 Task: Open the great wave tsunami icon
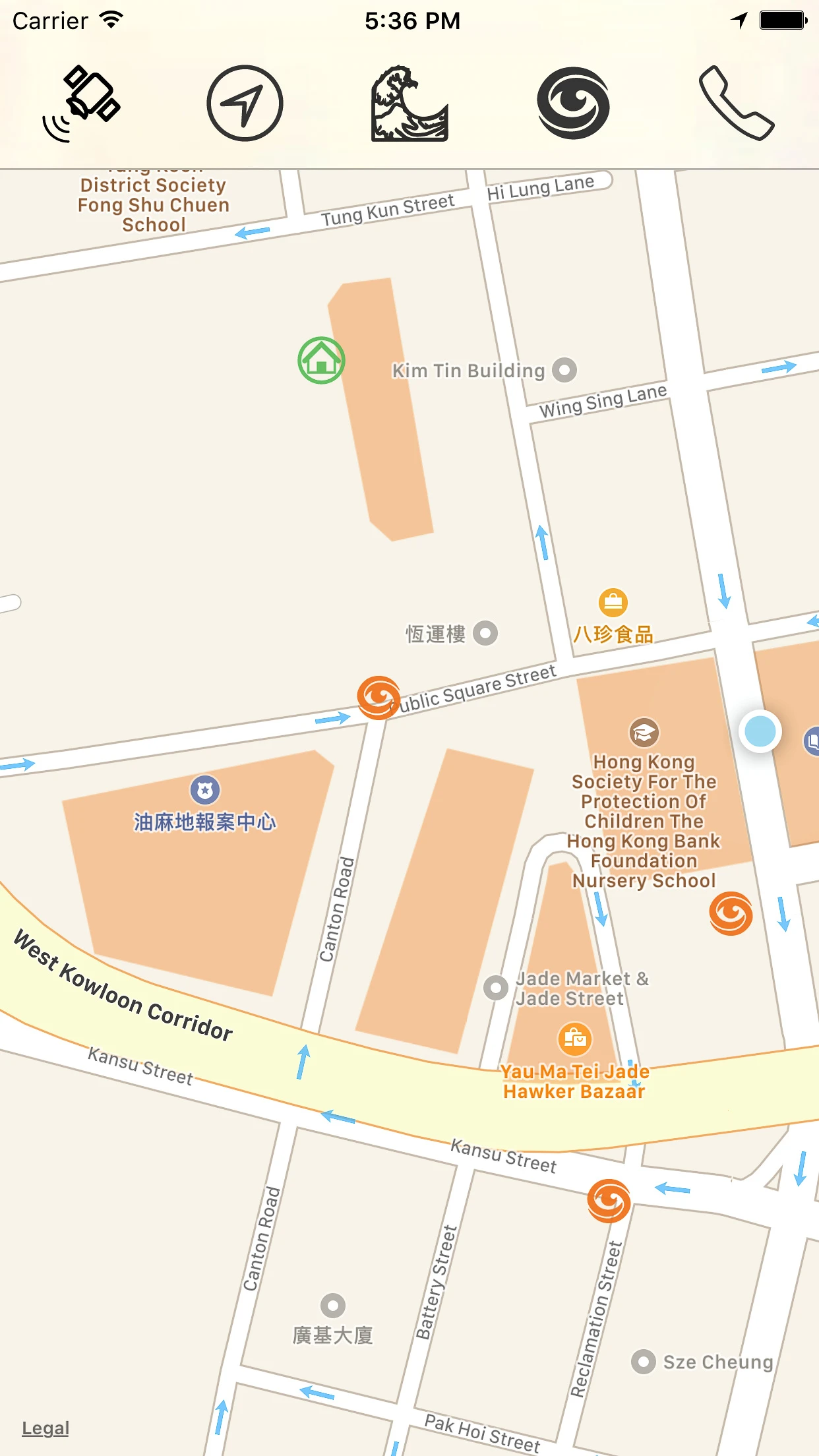click(x=409, y=104)
